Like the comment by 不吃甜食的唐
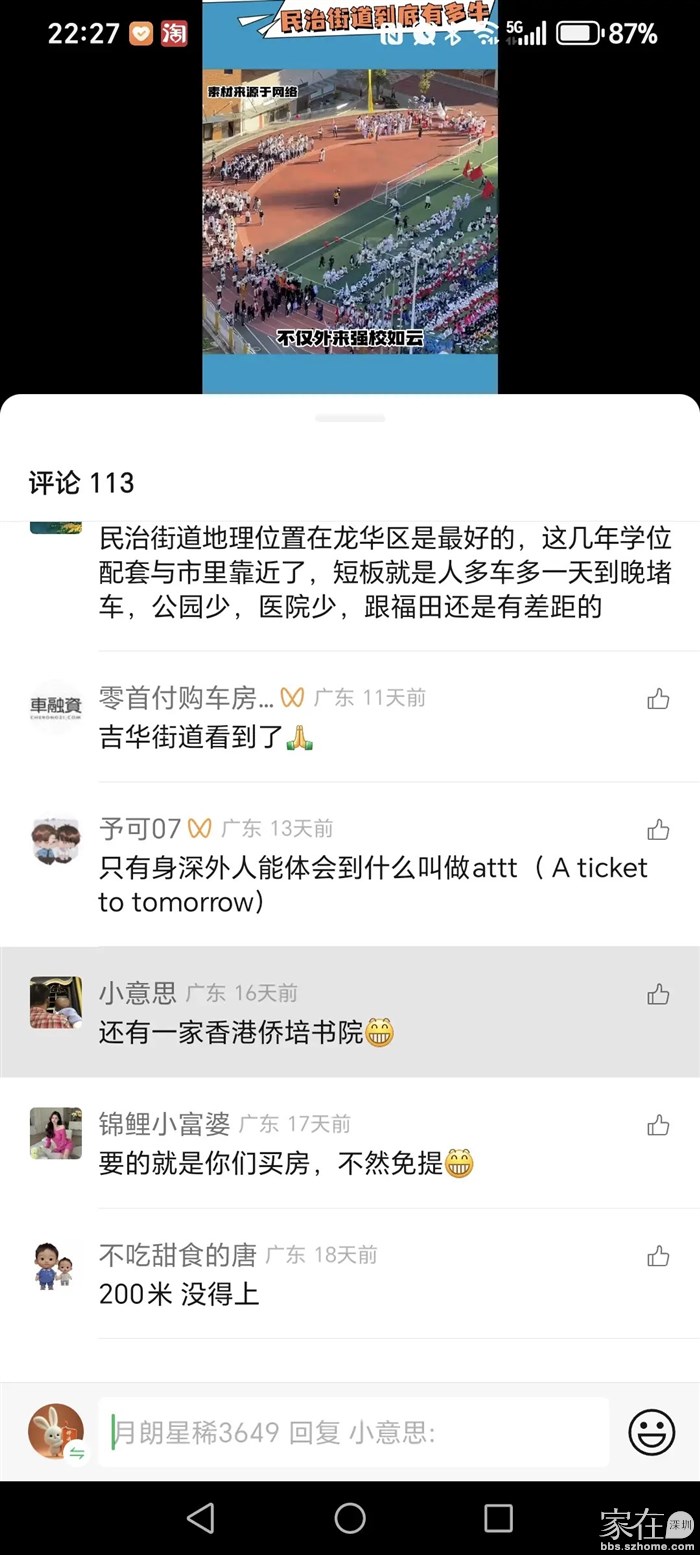The height and width of the screenshot is (1555, 700). tap(658, 1256)
